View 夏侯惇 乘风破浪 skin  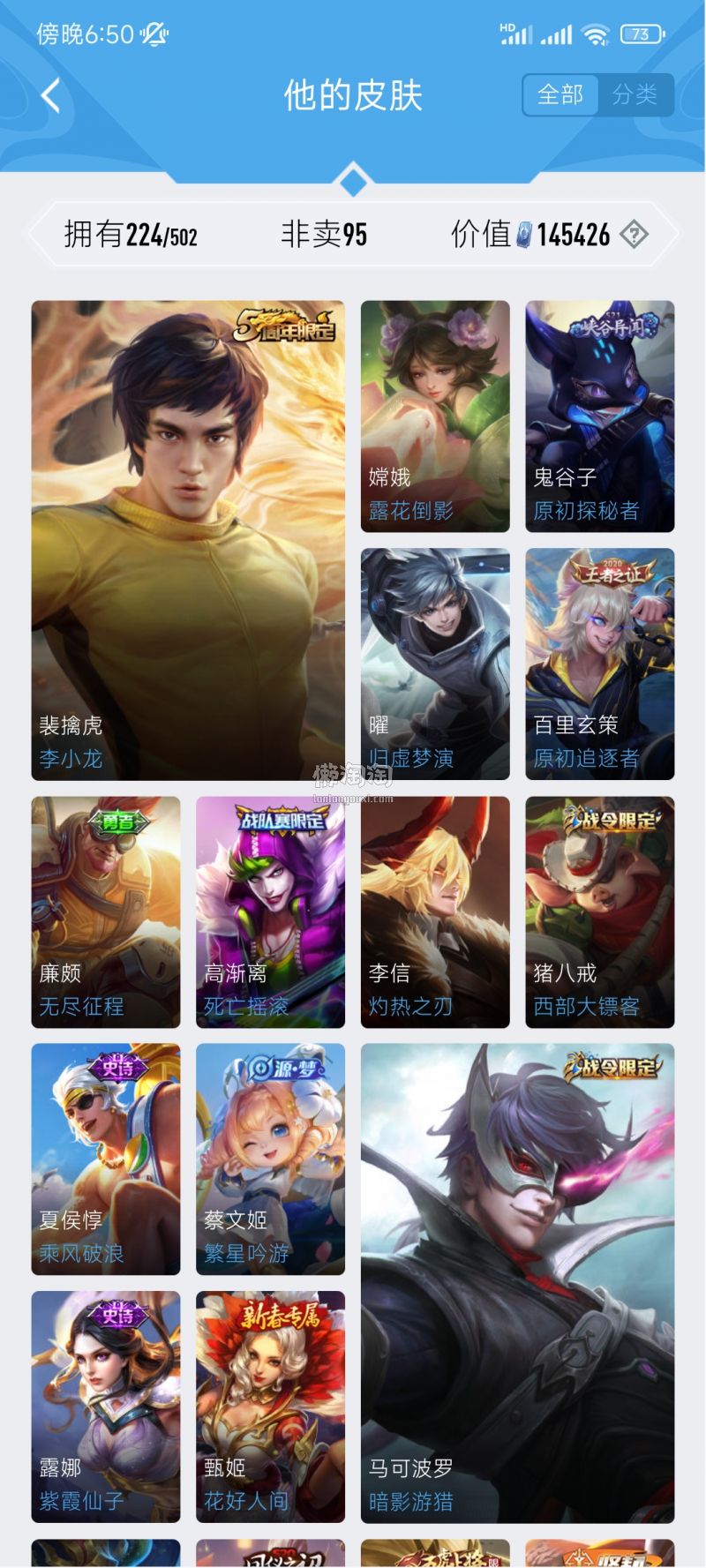point(106,1159)
